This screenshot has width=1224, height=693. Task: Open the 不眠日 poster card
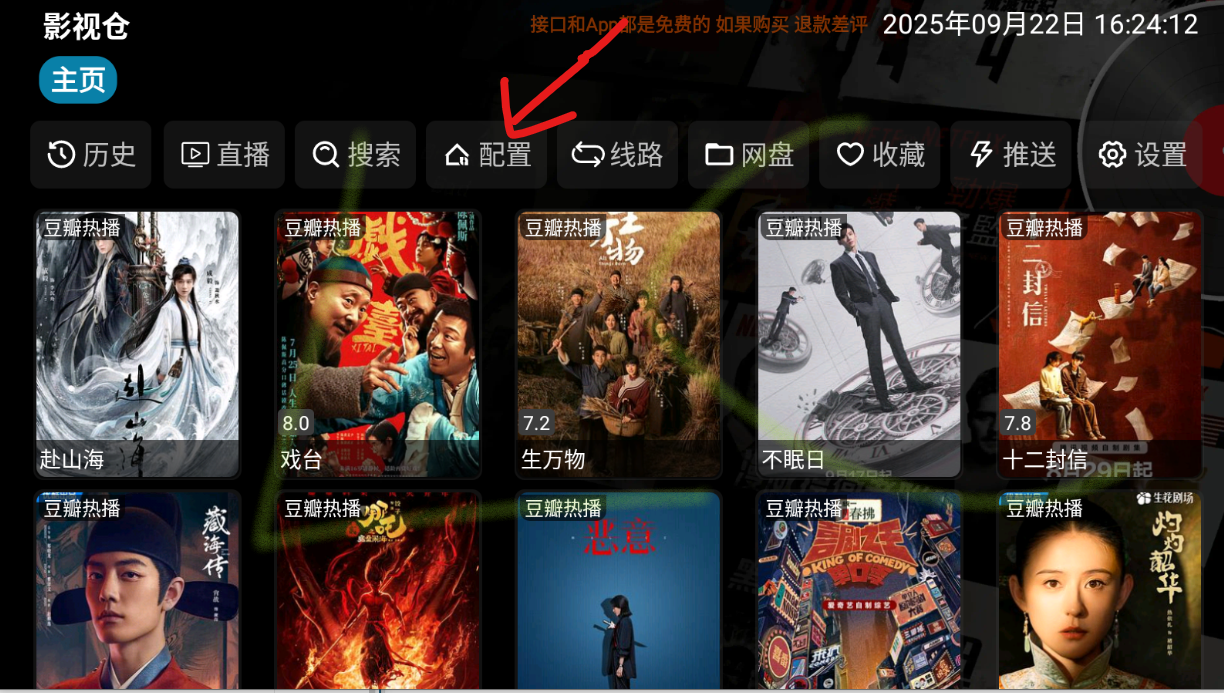(x=860, y=343)
